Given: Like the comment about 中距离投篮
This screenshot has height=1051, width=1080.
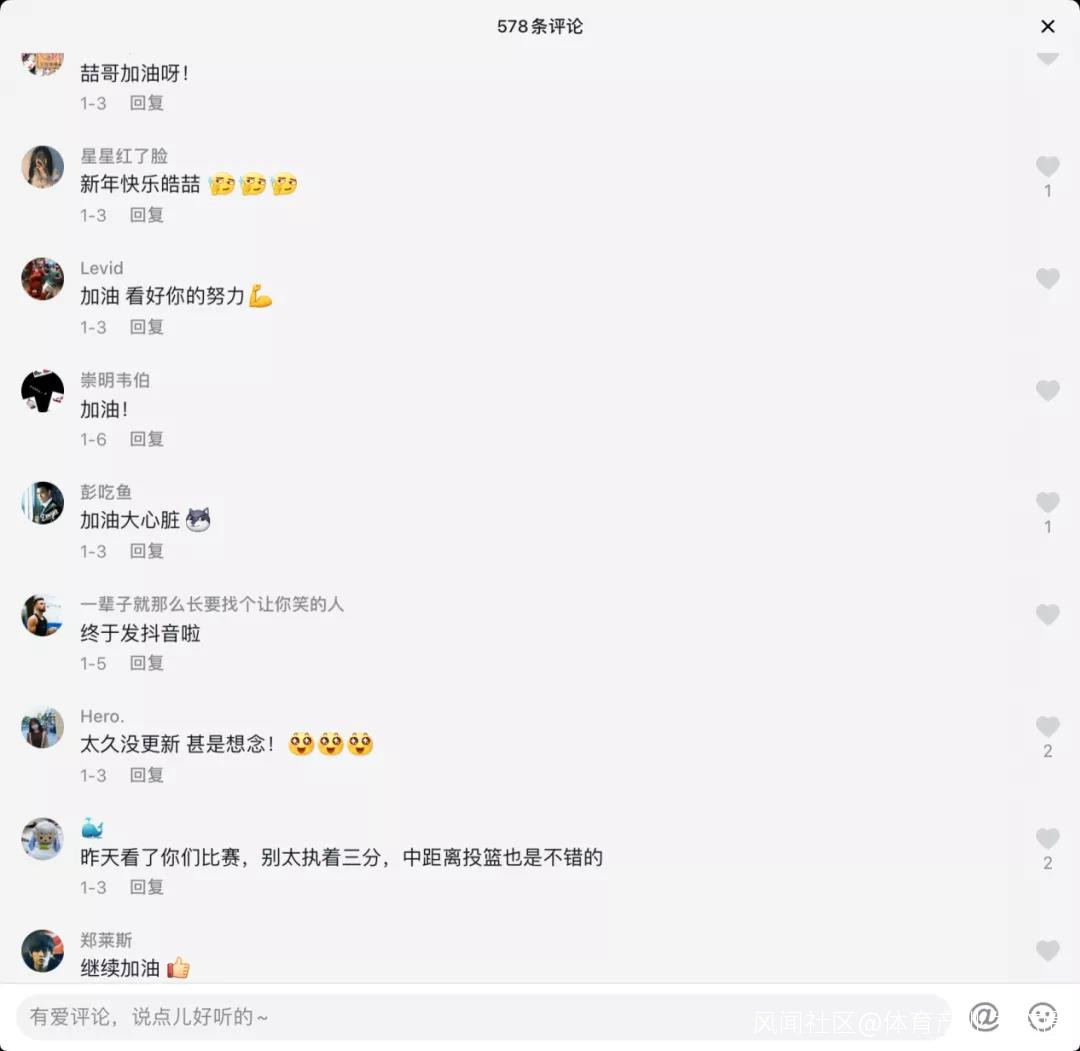Looking at the screenshot, I should tap(1047, 839).
